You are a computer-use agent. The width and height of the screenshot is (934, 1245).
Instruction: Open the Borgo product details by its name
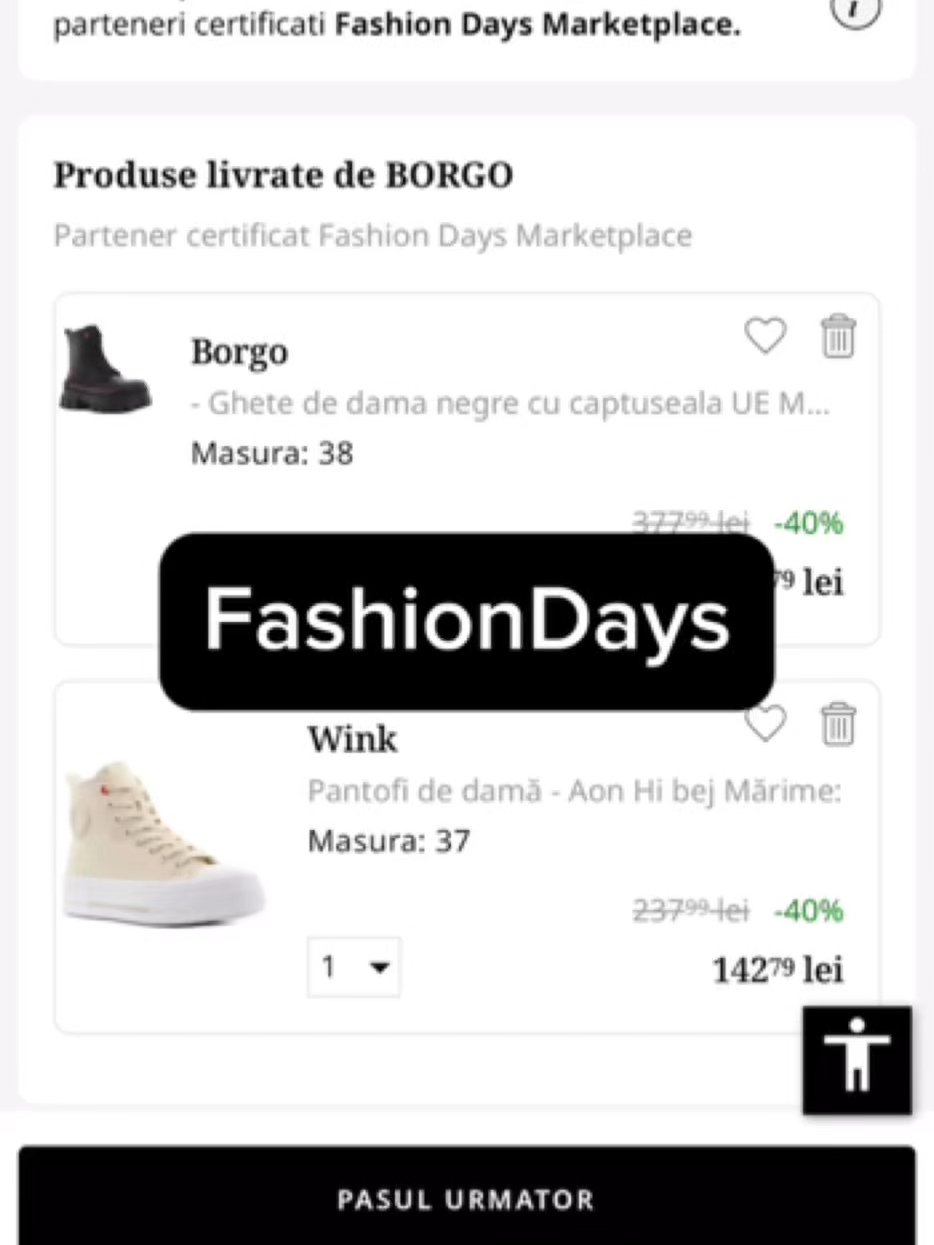(x=239, y=352)
